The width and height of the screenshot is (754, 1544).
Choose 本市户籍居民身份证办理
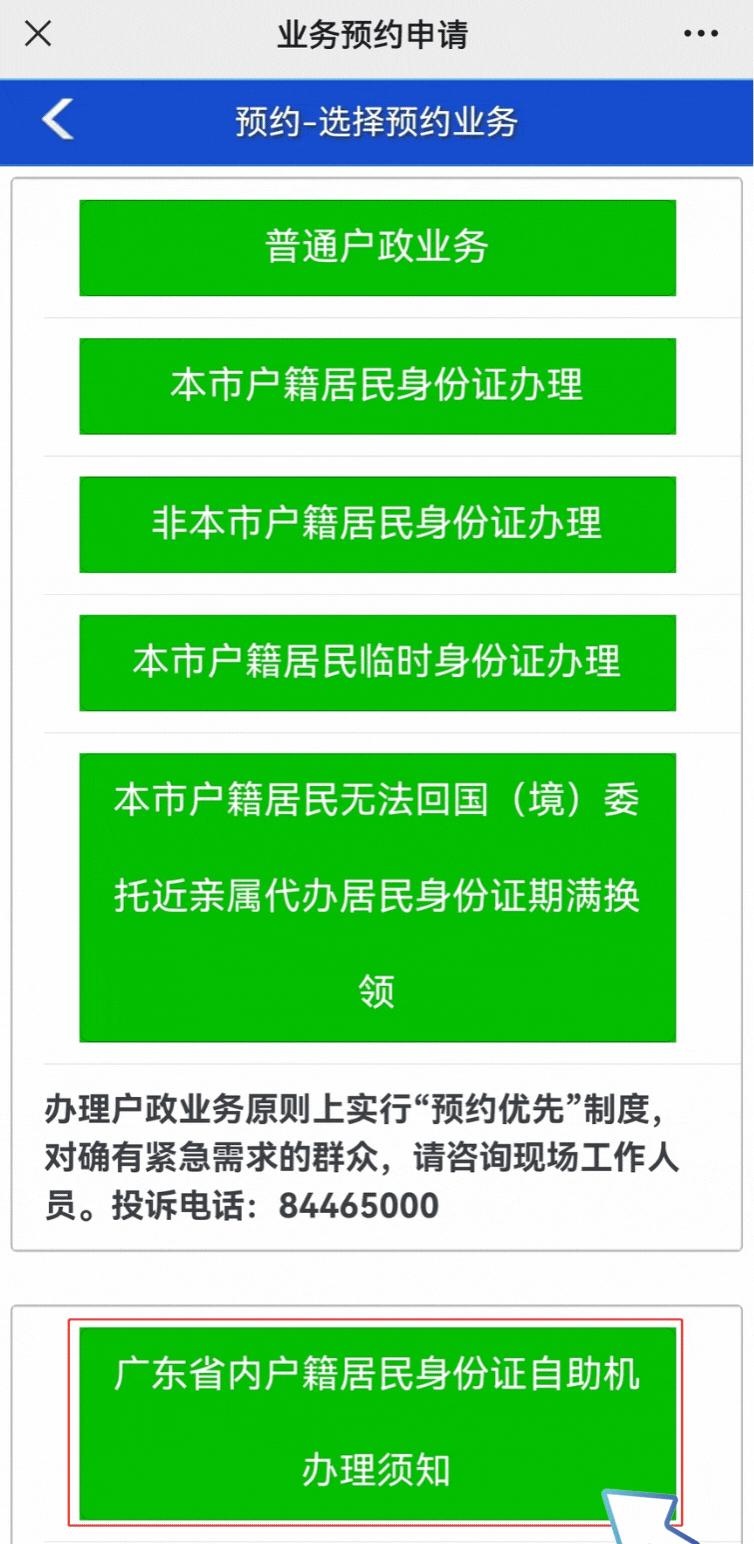click(x=377, y=386)
